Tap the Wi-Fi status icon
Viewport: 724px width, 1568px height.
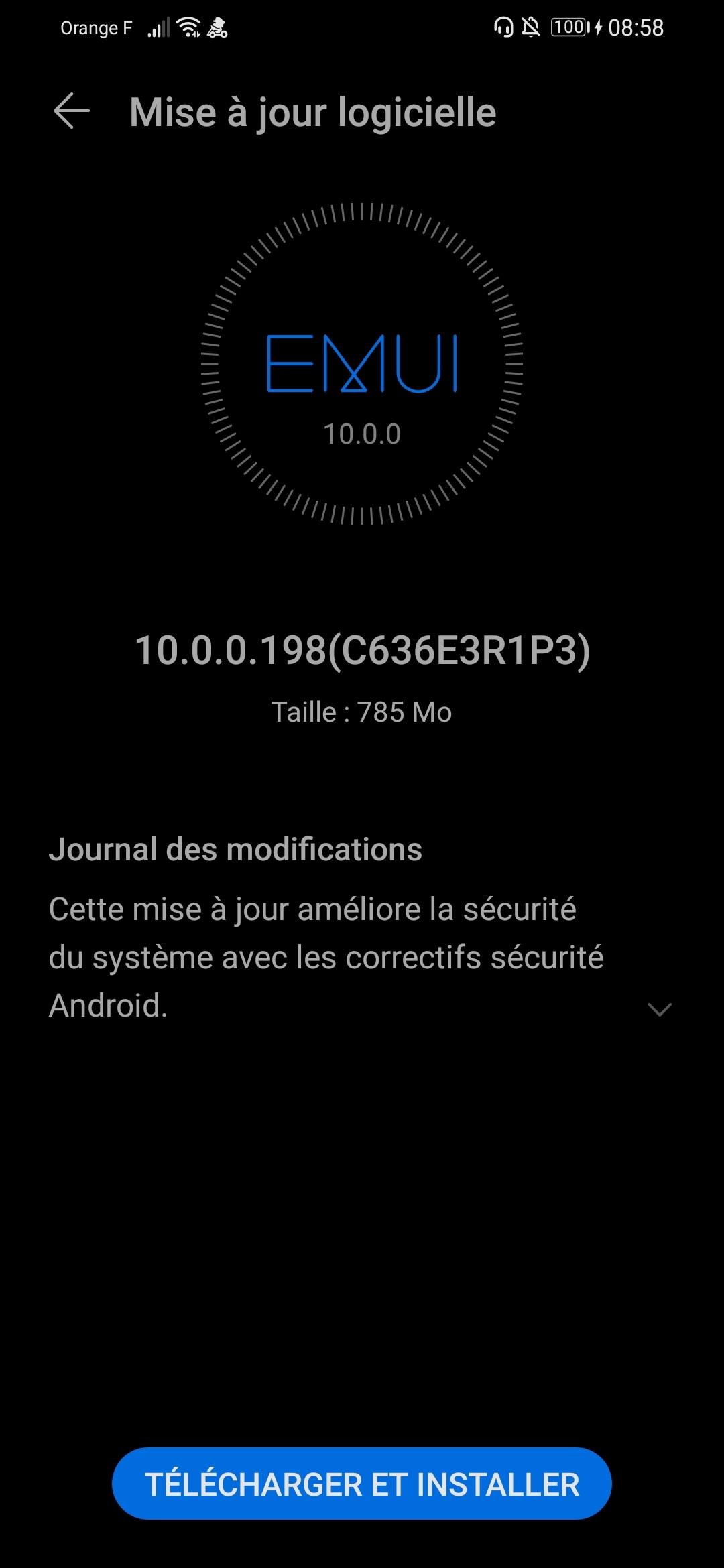(187, 27)
